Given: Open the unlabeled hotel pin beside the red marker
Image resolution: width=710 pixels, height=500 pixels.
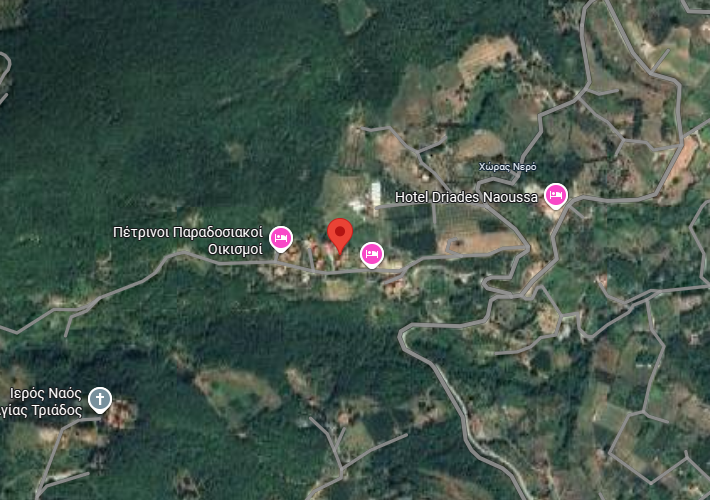Looking at the screenshot, I should pyautogui.click(x=371, y=255).
